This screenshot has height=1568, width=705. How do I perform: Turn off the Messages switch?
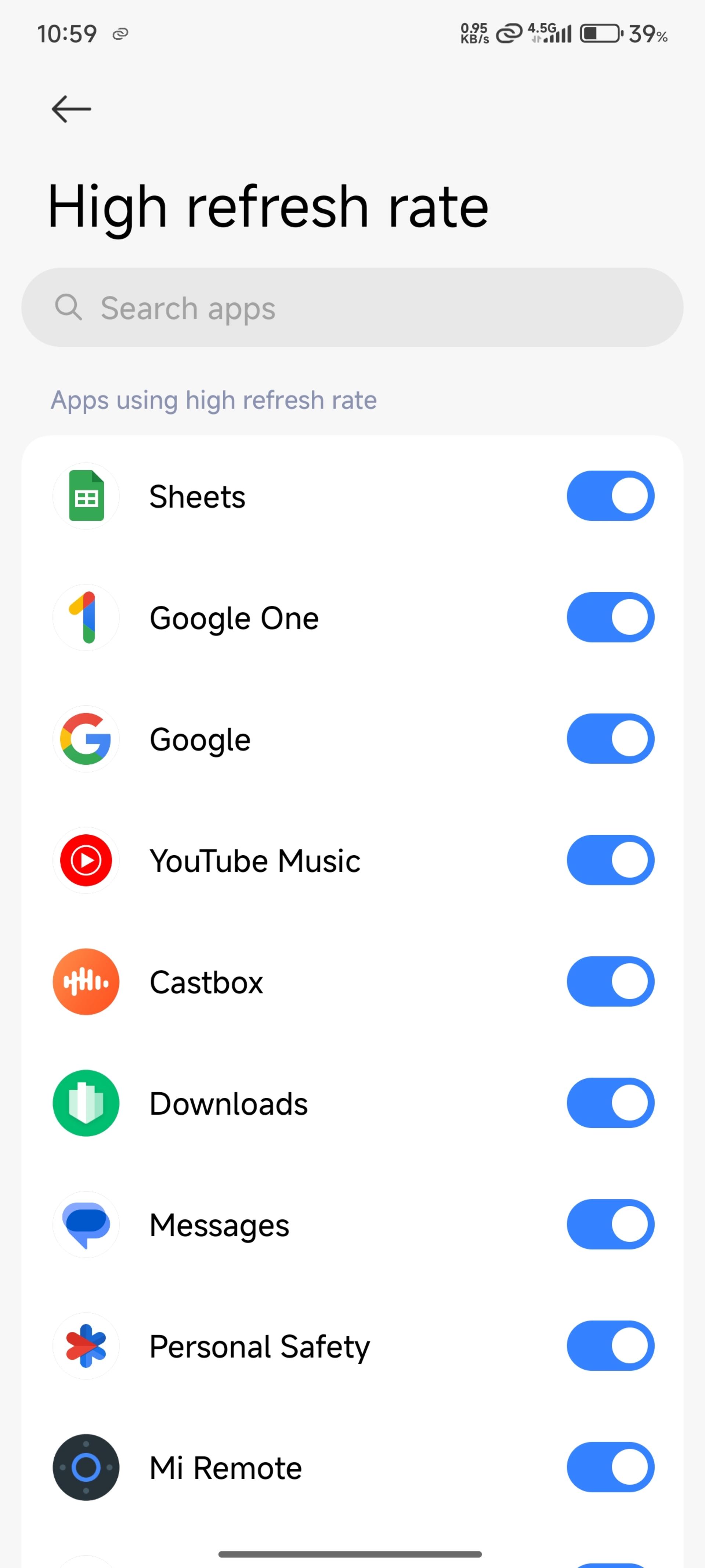[610, 1224]
